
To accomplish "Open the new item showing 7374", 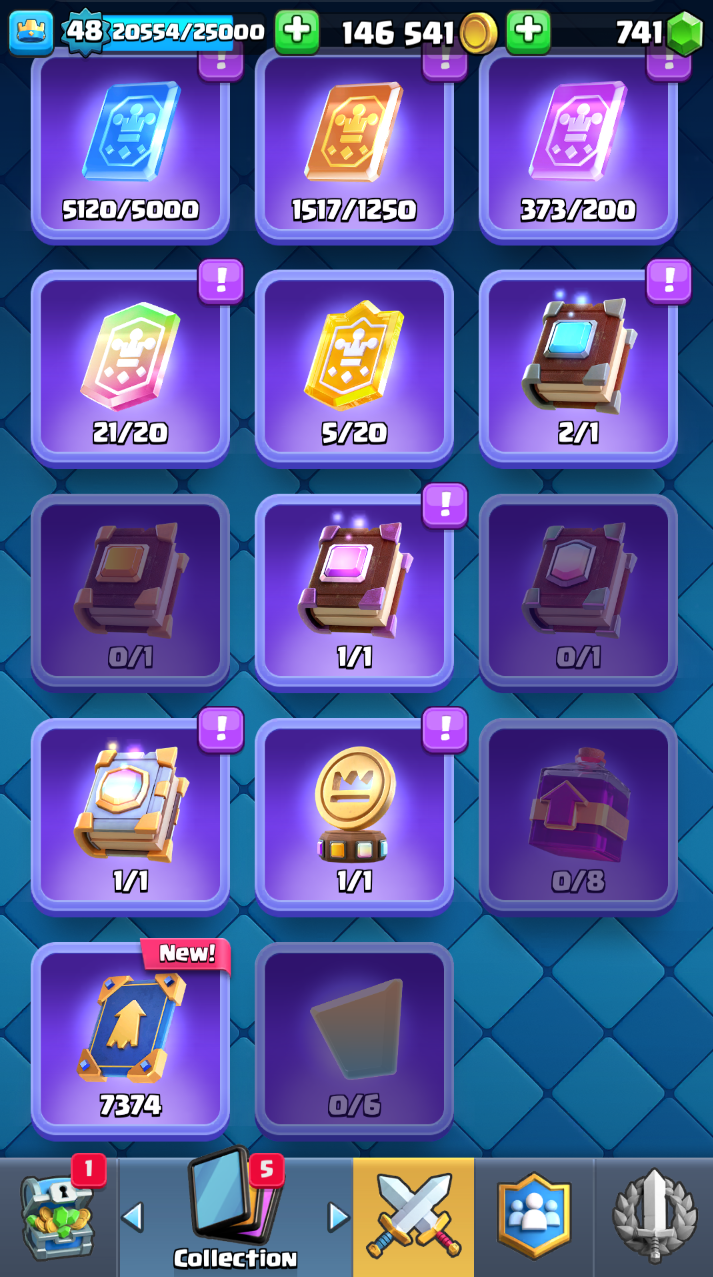I will click(x=130, y=1037).
